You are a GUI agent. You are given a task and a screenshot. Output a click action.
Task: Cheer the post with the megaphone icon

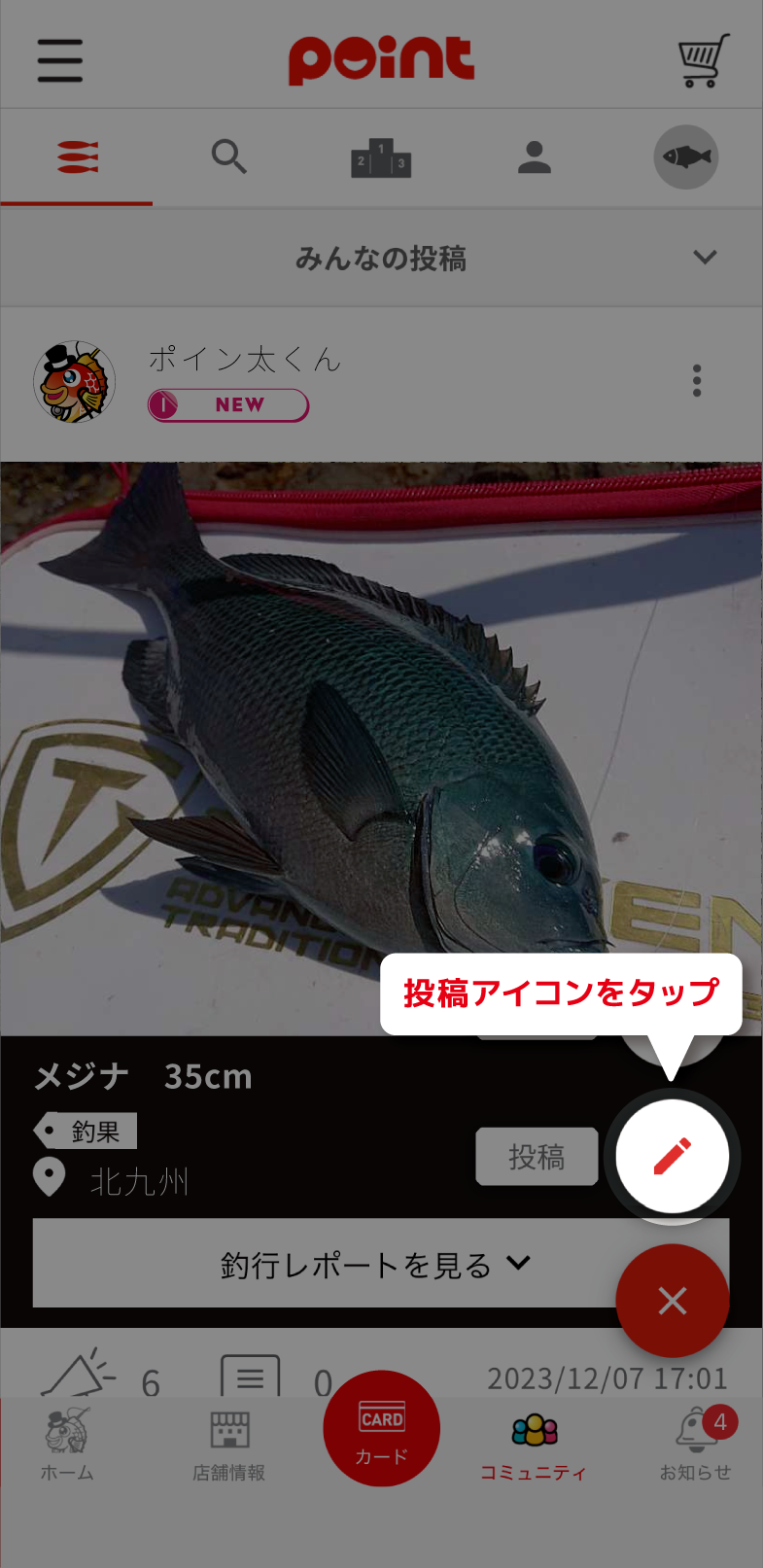click(78, 1376)
